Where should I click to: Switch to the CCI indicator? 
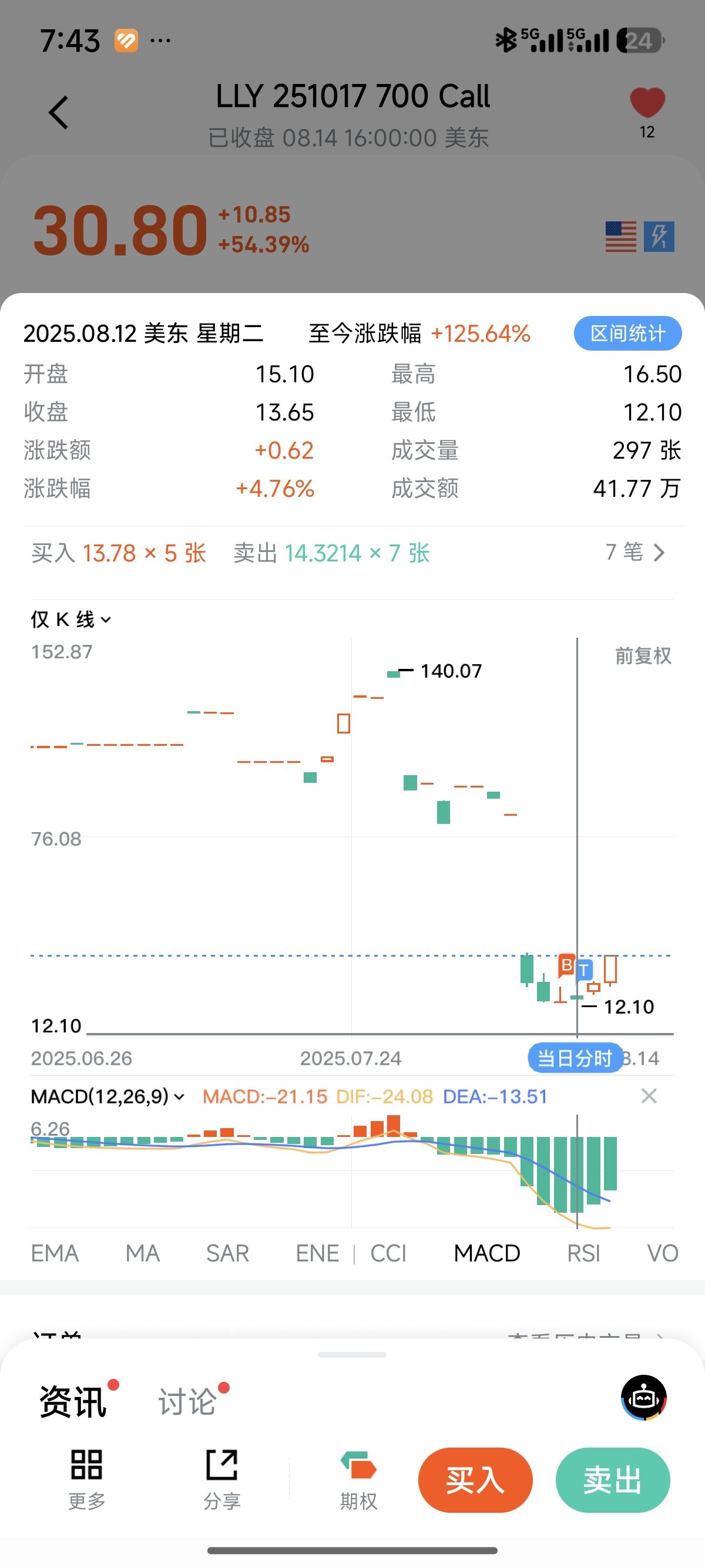(388, 1253)
